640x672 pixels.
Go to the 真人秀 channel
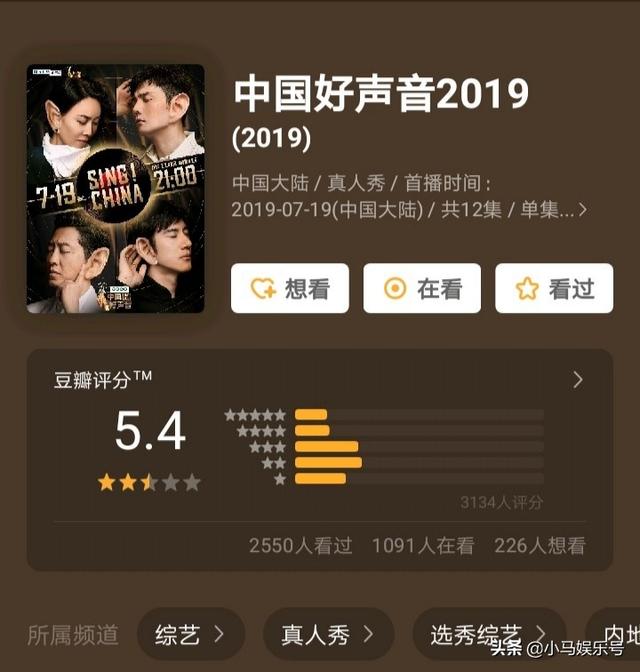click(x=327, y=634)
